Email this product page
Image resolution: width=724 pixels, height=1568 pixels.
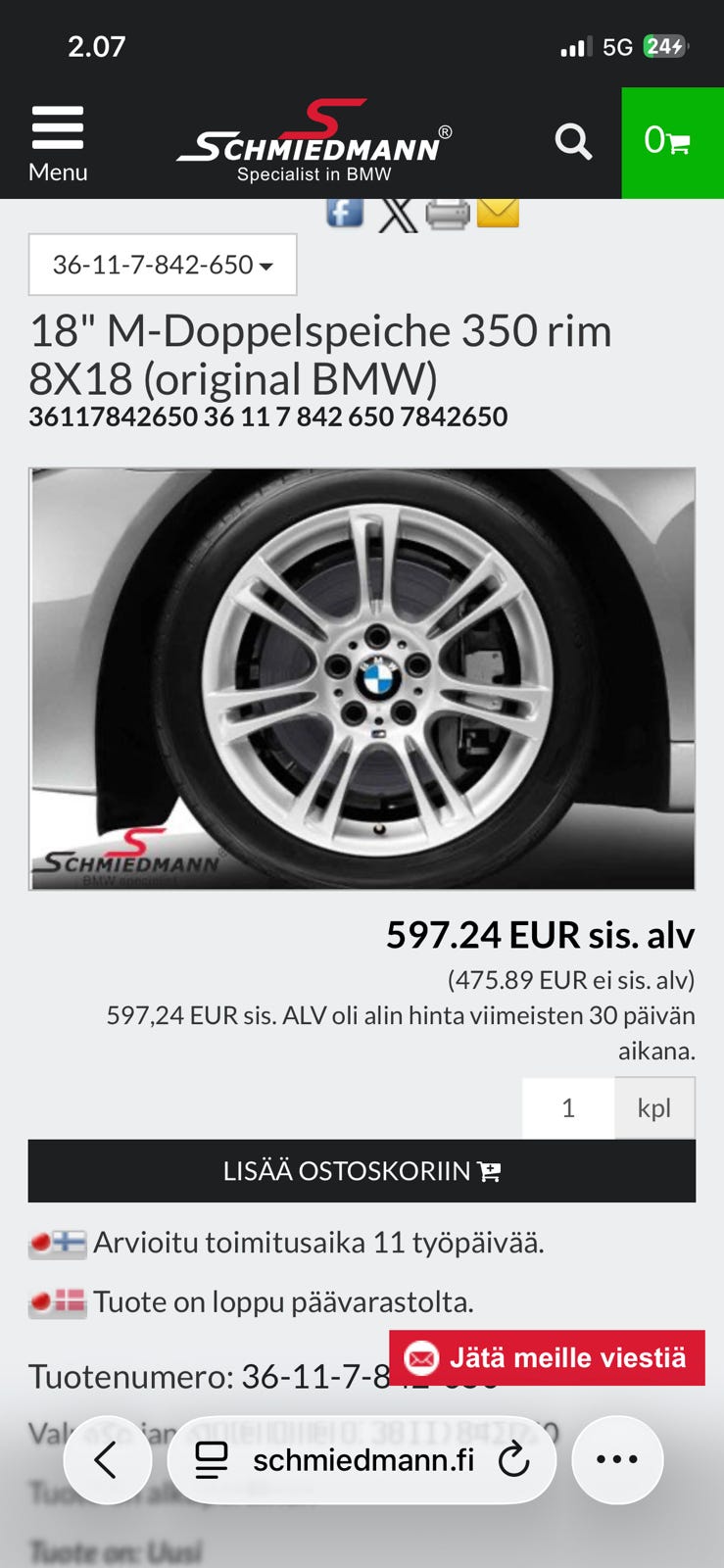click(498, 213)
